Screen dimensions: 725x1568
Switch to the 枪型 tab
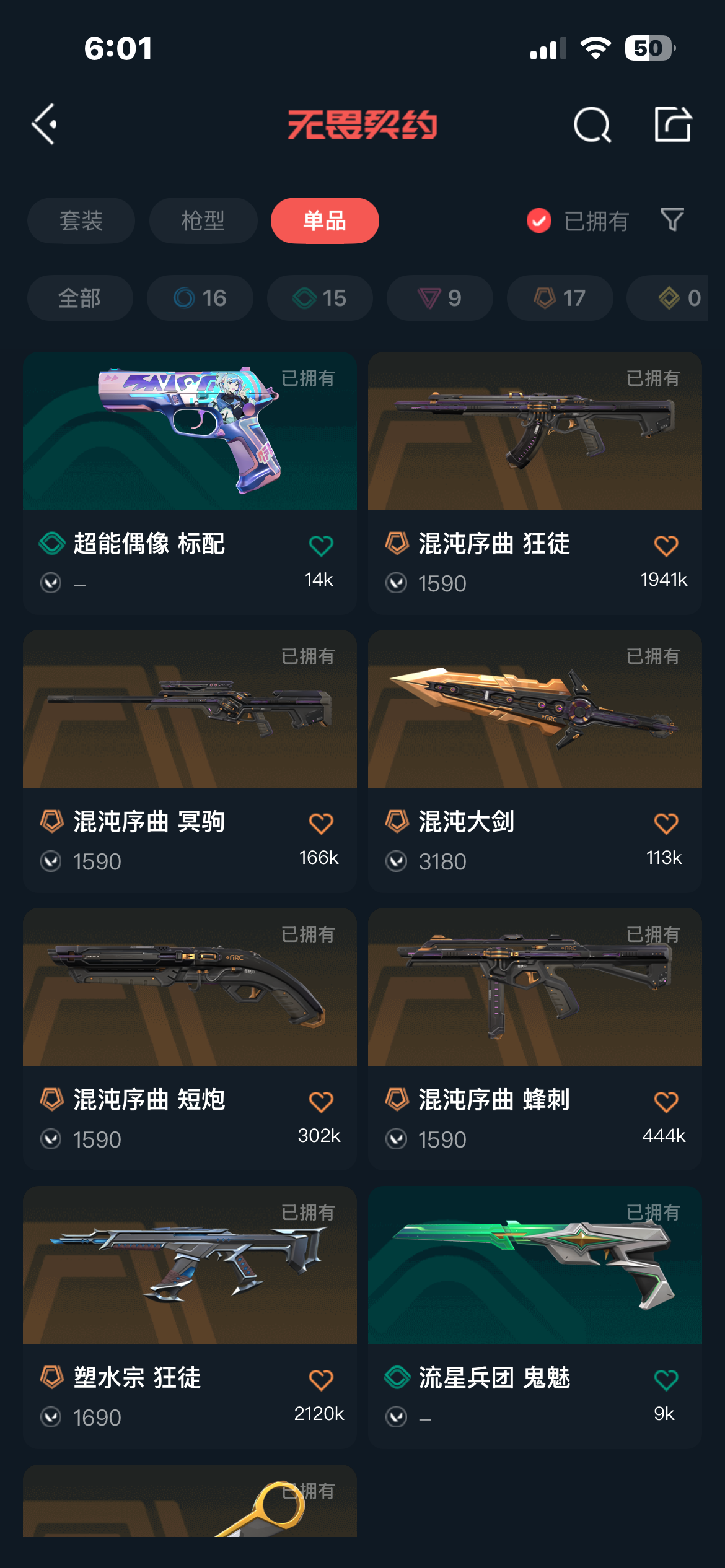(203, 221)
